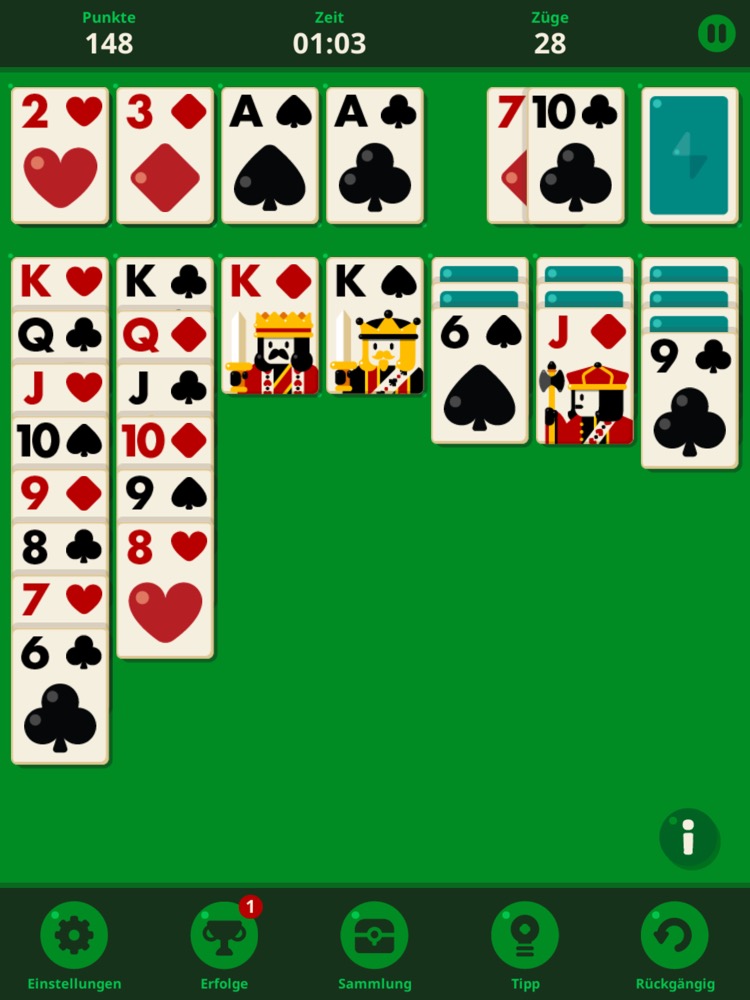
Task: Pause the game
Action: pos(716,34)
